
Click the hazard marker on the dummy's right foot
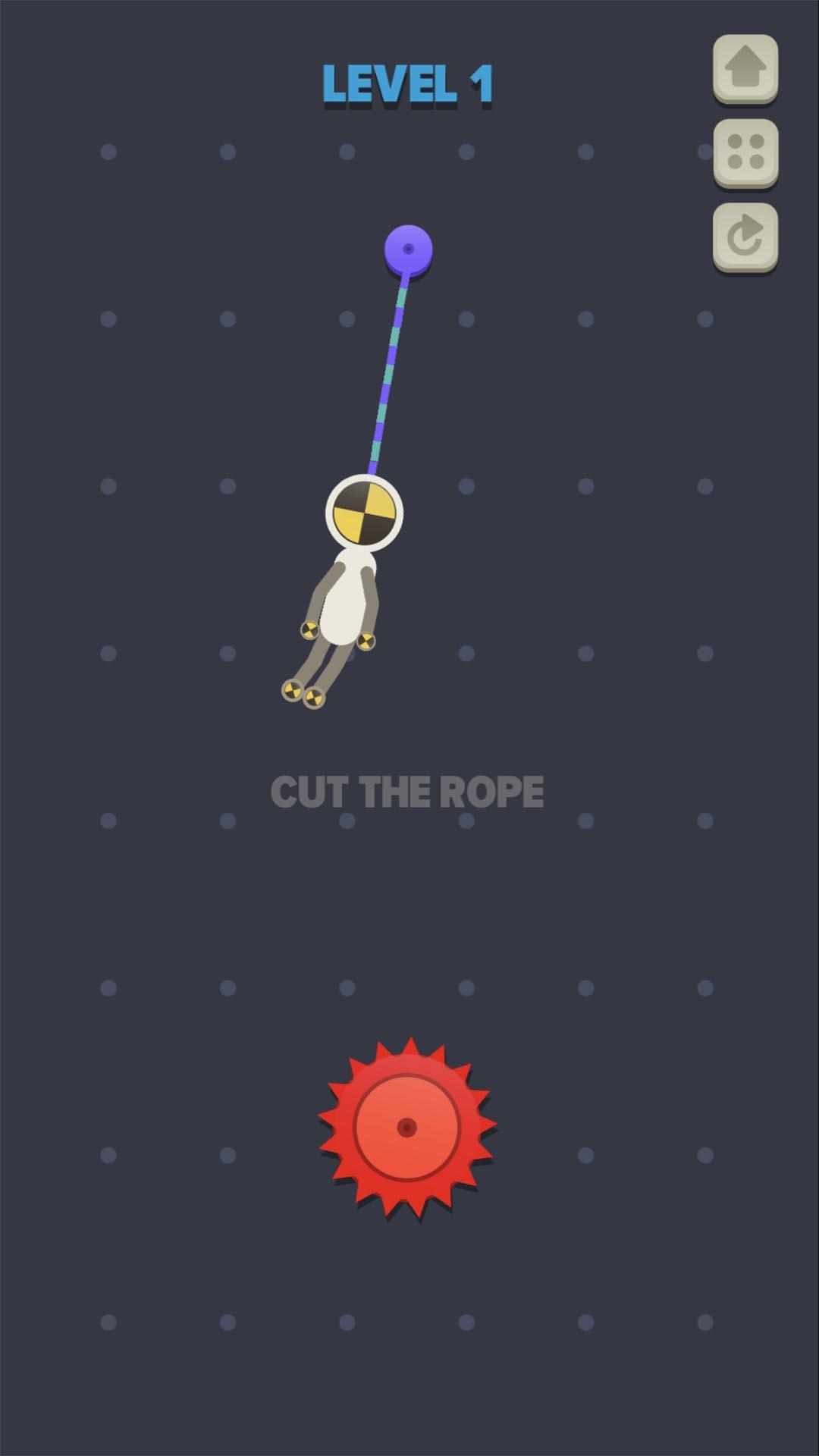click(314, 697)
